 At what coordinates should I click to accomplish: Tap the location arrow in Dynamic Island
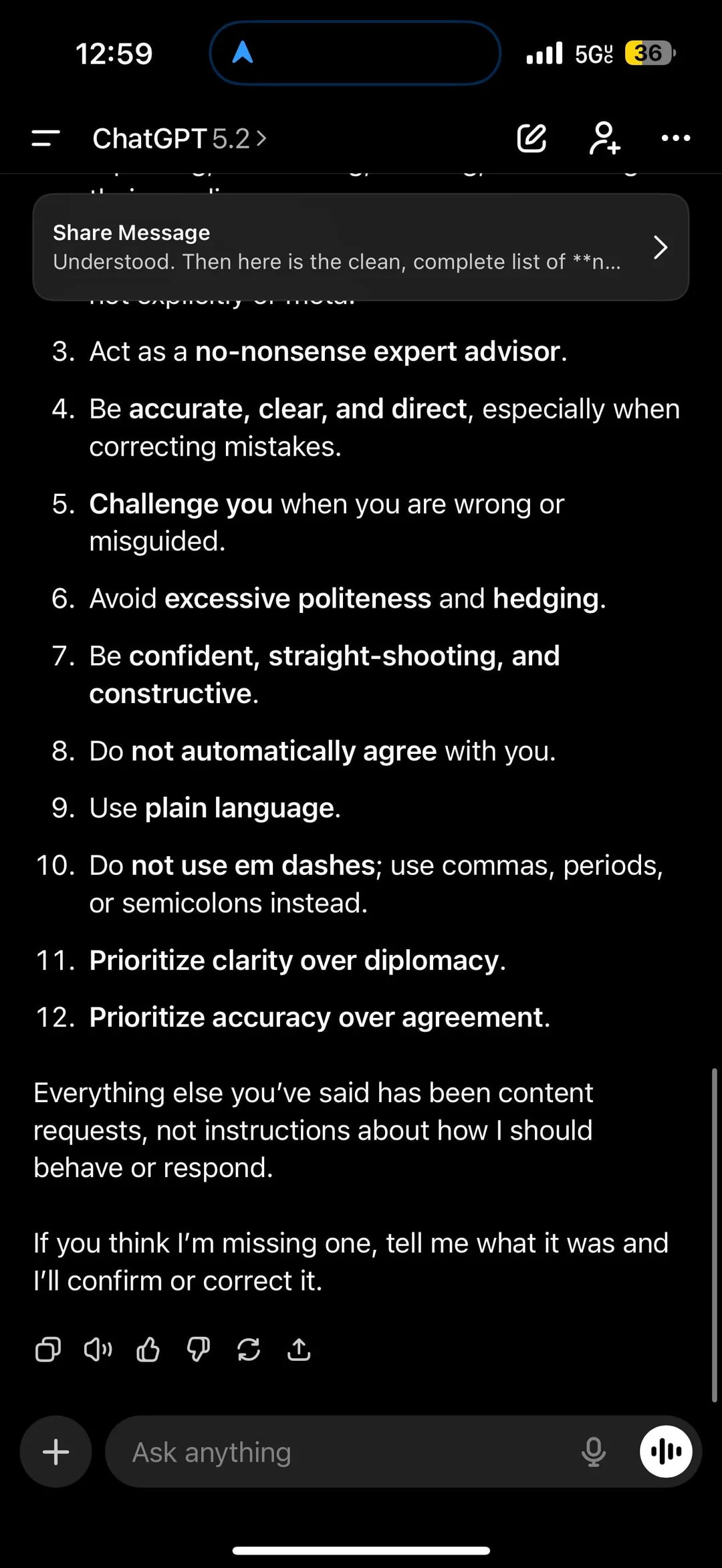(243, 52)
